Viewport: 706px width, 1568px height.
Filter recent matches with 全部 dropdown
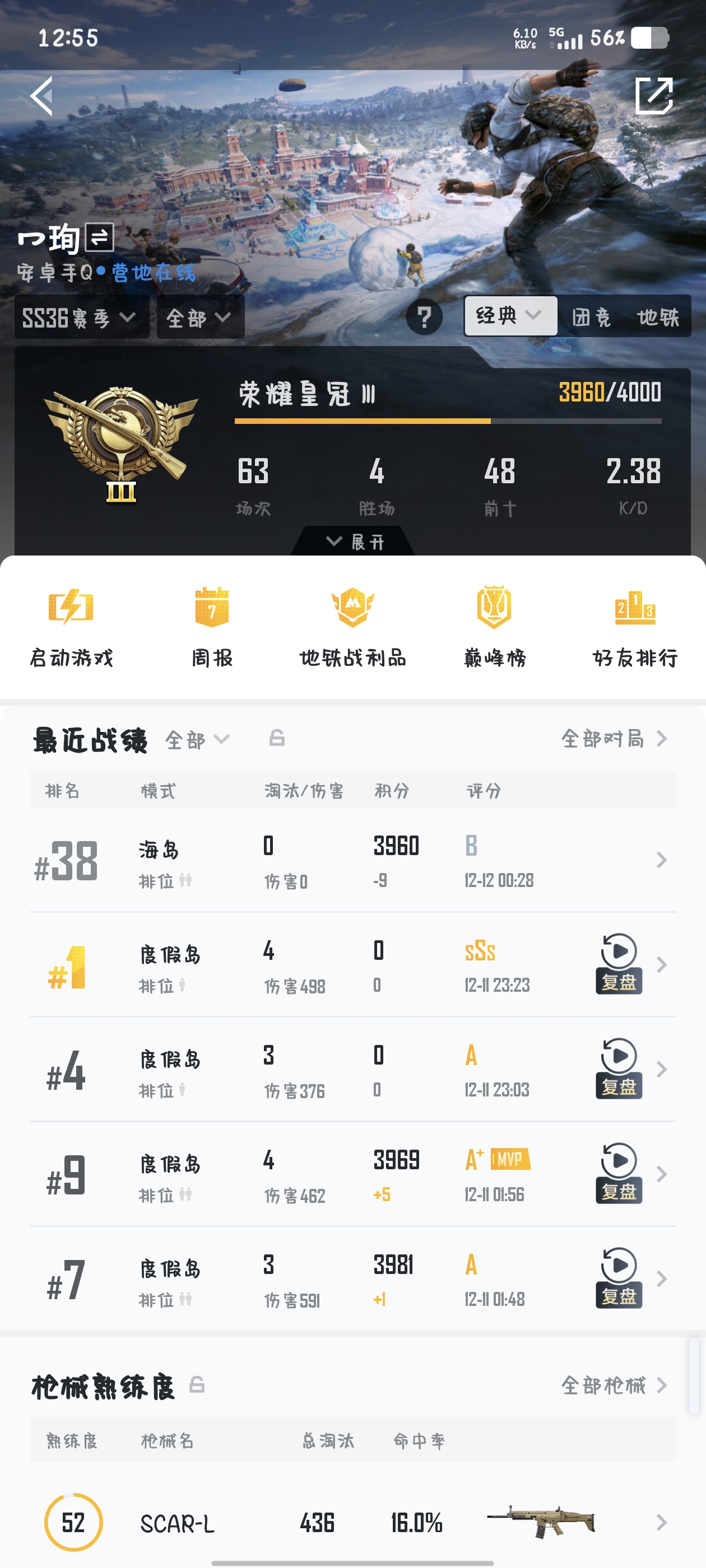197,740
